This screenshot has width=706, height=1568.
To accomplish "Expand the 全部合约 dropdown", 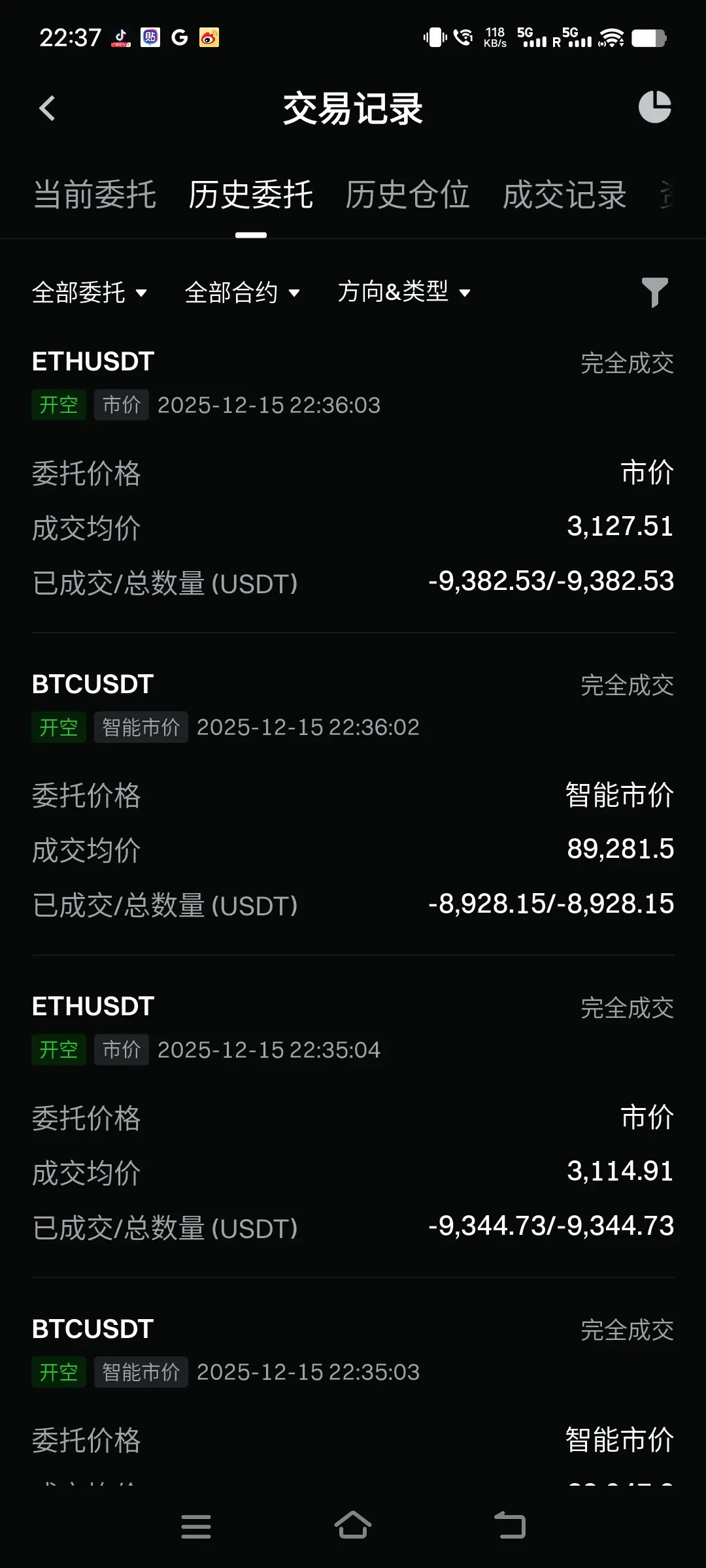I will coord(243,293).
